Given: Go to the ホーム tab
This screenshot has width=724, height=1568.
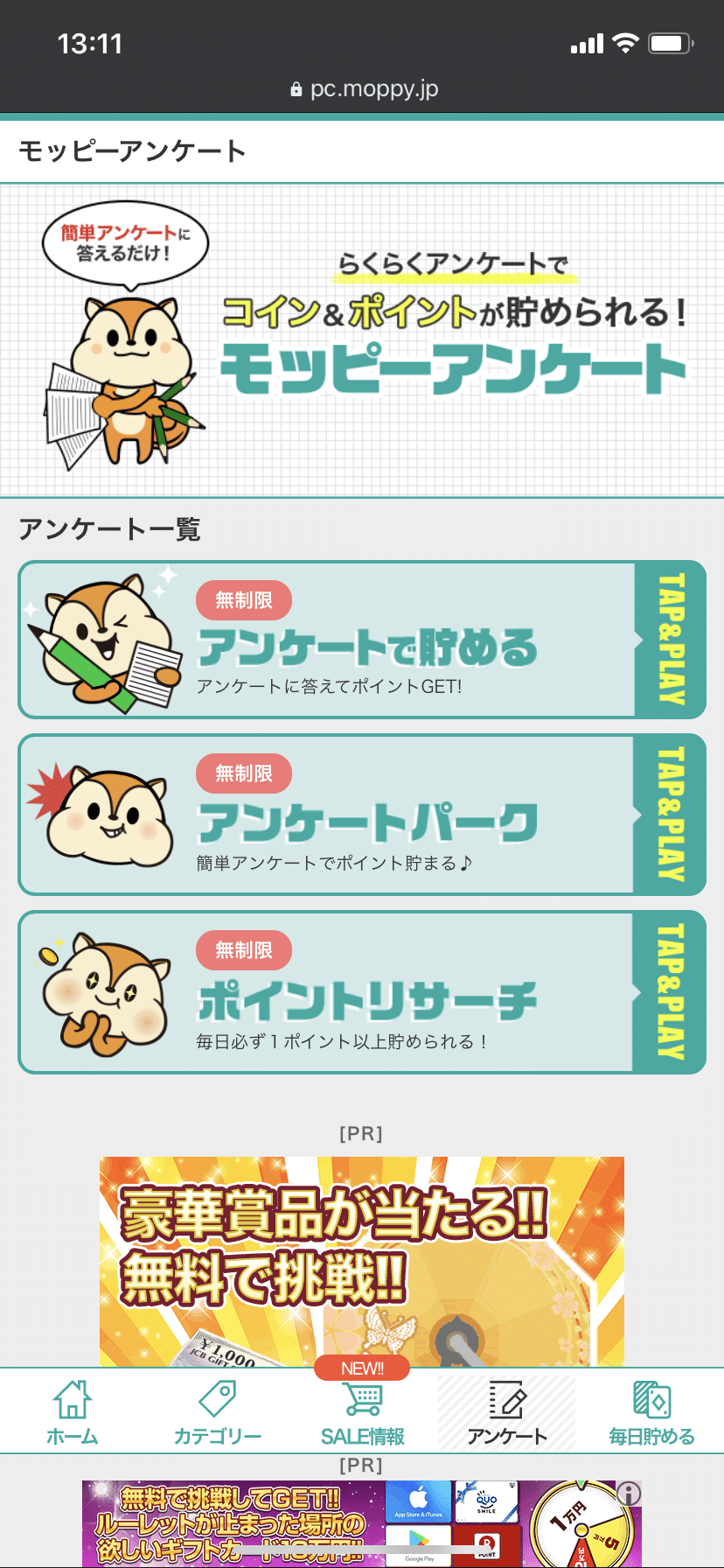Looking at the screenshot, I should coord(73,1412).
